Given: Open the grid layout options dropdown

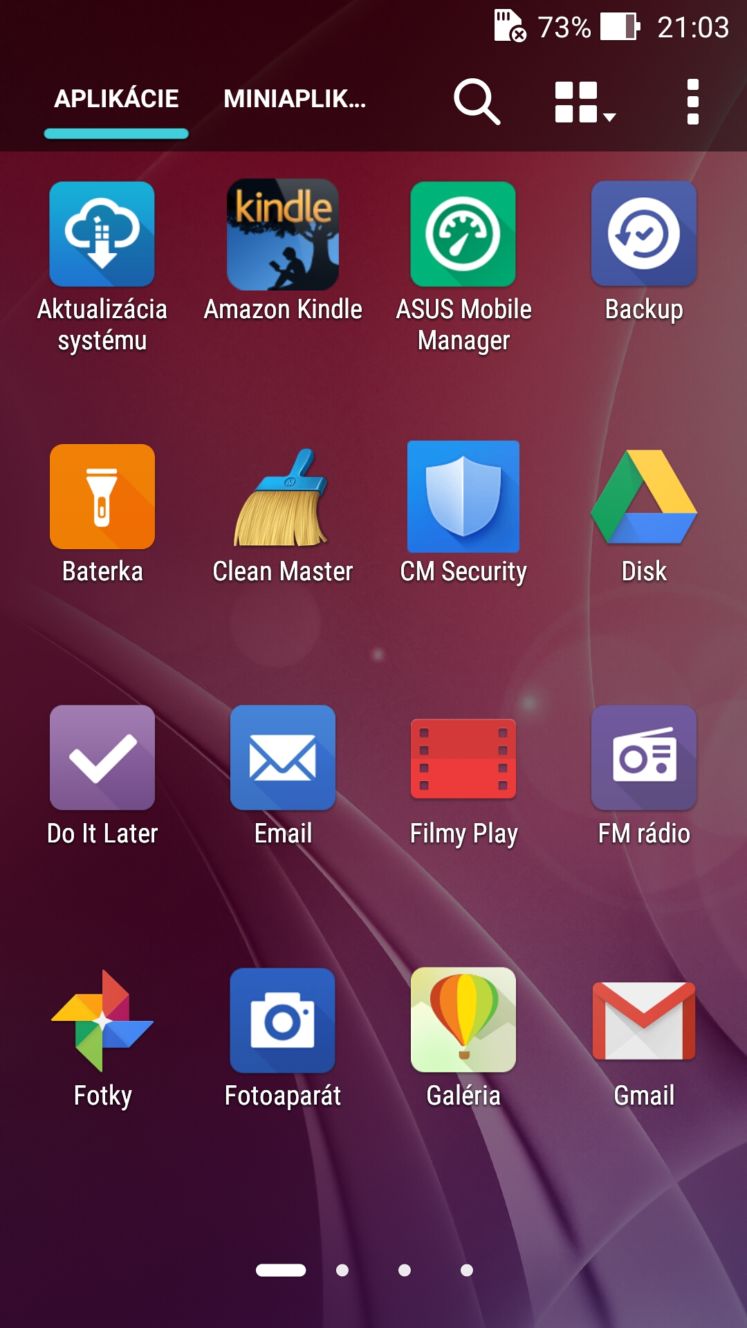Looking at the screenshot, I should pos(585,102).
